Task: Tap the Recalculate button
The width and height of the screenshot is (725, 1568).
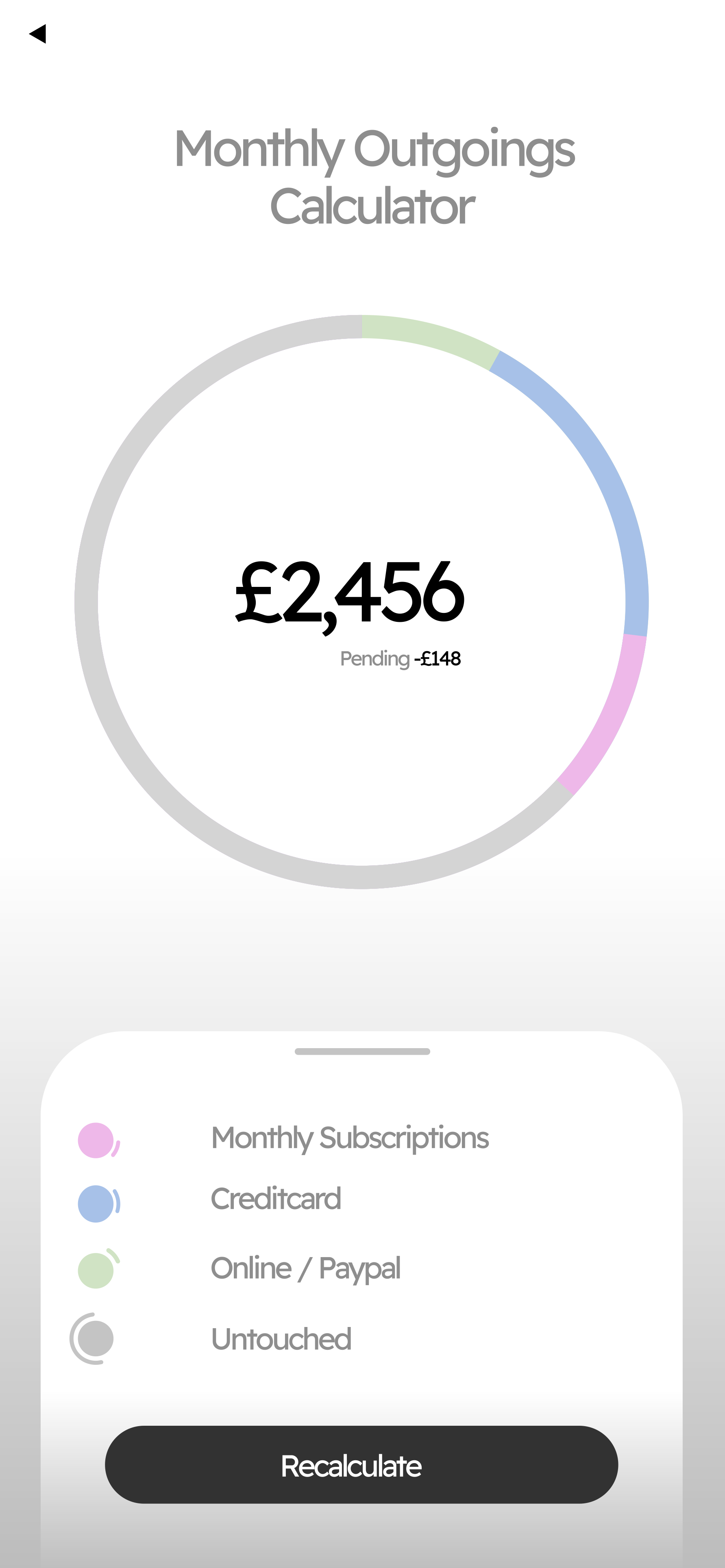Action: pyautogui.click(x=361, y=1464)
